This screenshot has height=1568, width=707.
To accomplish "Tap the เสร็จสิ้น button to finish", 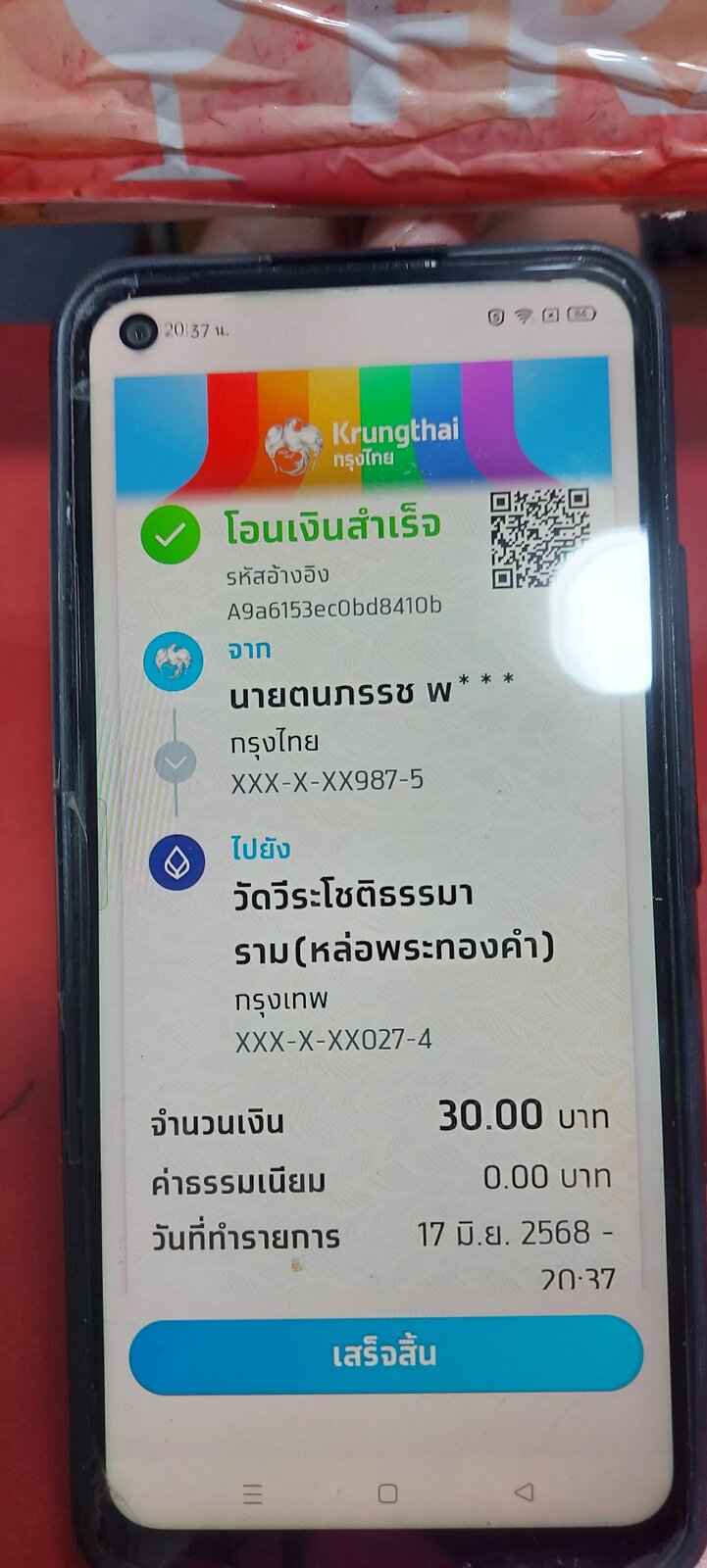I will pyautogui.click(x=385, y=1354).
